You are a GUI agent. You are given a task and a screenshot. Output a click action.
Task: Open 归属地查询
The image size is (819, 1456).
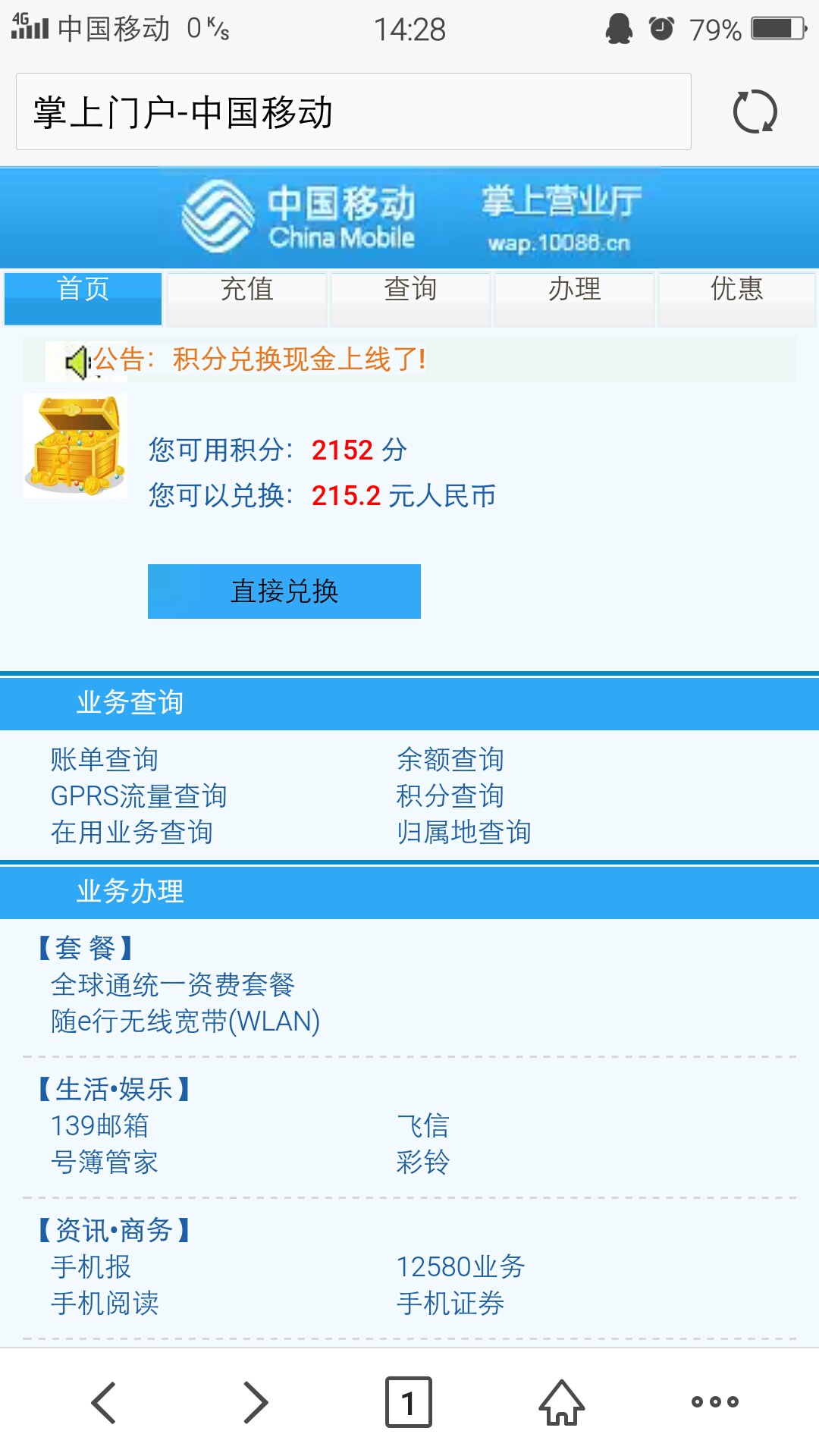(463, 832)
